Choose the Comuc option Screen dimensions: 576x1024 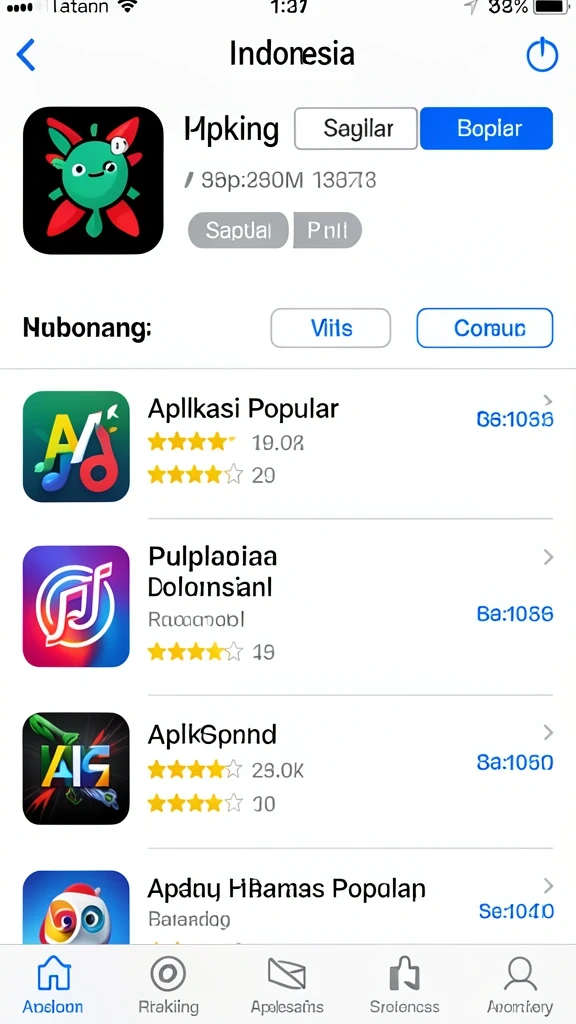[485, 328]
